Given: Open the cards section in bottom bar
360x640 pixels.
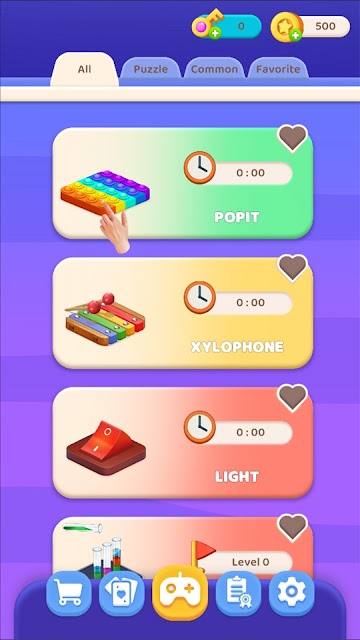Looking at the screenshot, I should click(121, 593).
